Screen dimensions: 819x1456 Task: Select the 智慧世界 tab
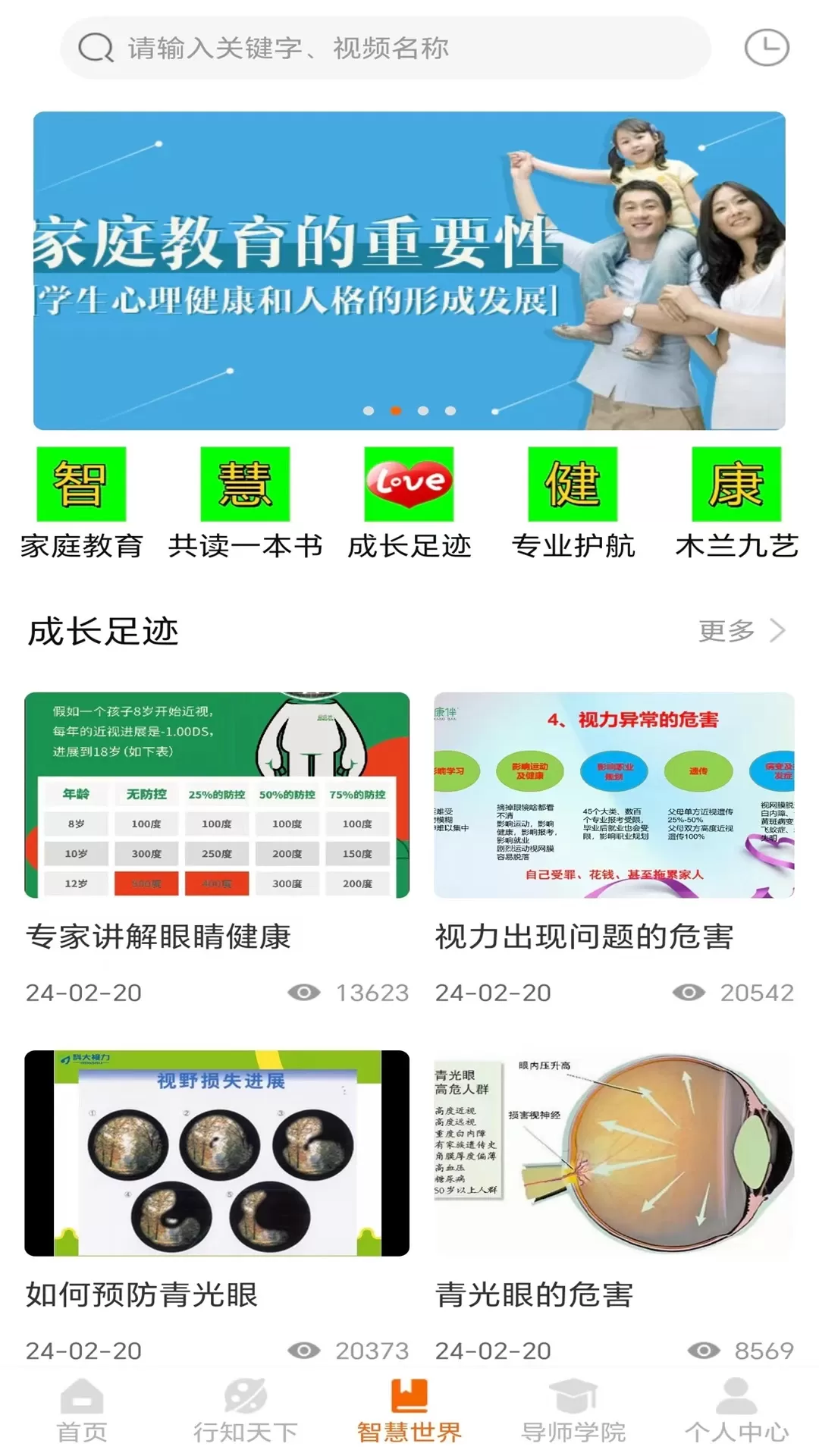(409, 1410)
